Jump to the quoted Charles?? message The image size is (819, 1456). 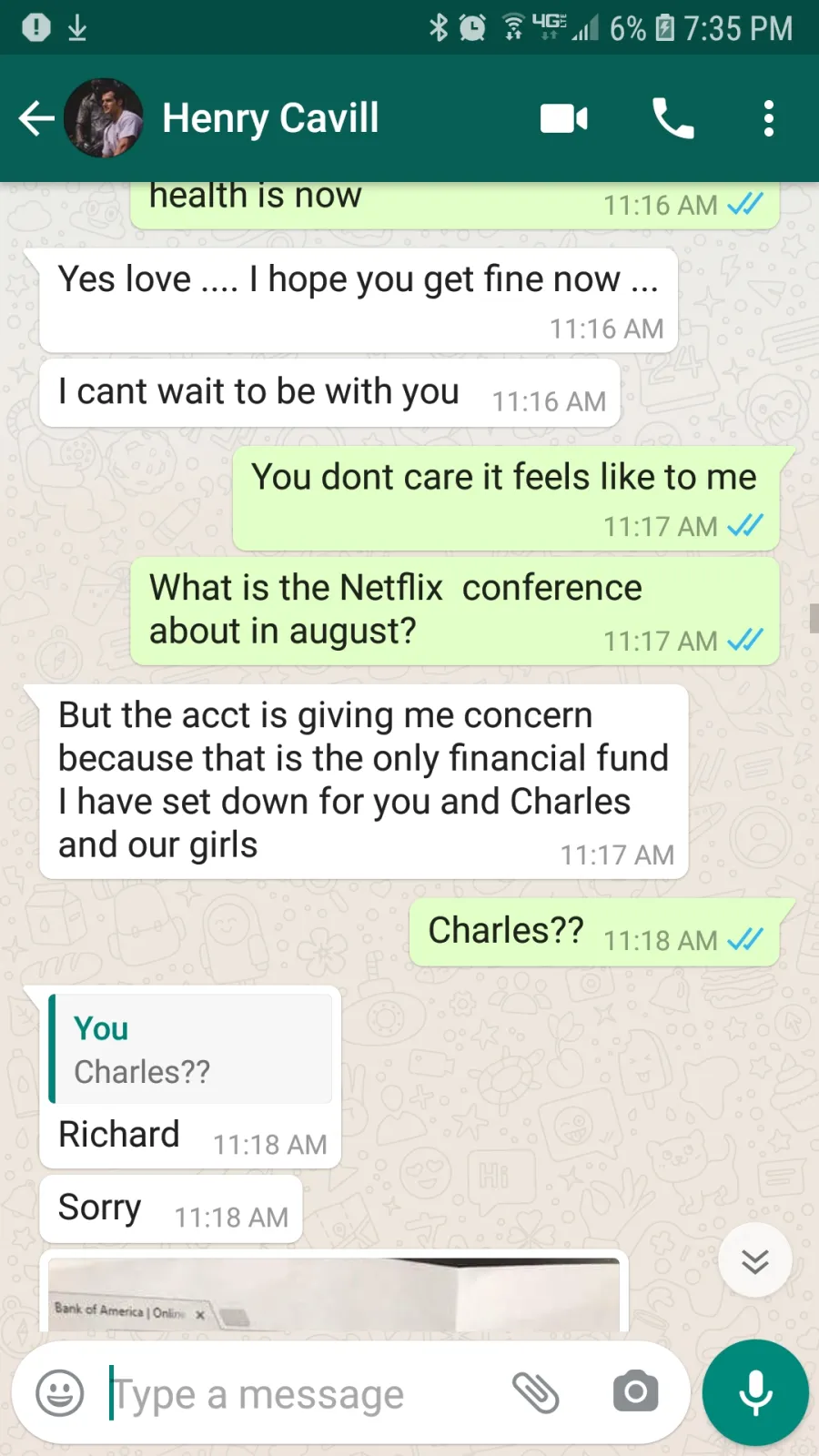click(x=191, y=1049)
